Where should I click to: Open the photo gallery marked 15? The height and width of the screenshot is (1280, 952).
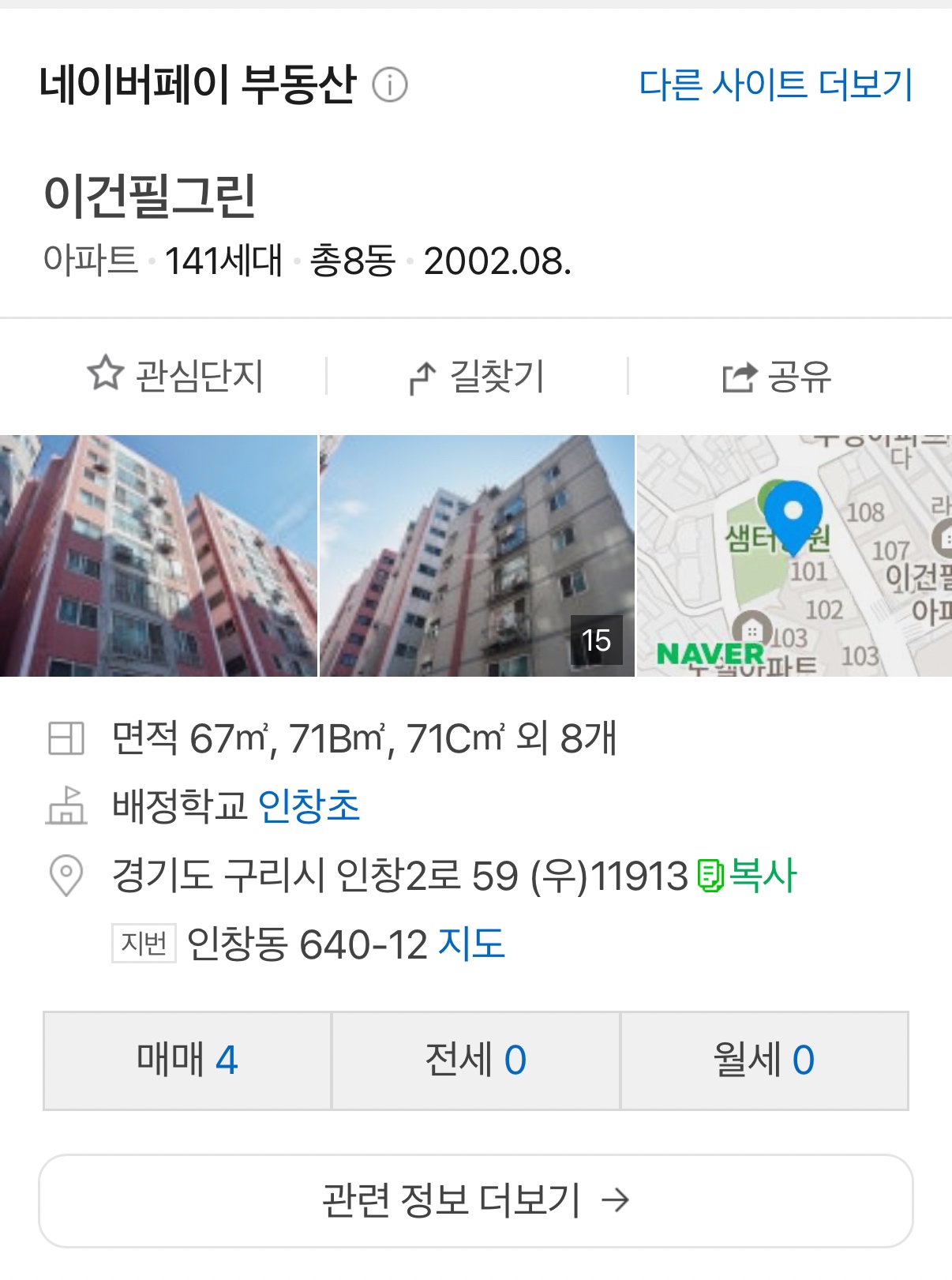[477, 555]
